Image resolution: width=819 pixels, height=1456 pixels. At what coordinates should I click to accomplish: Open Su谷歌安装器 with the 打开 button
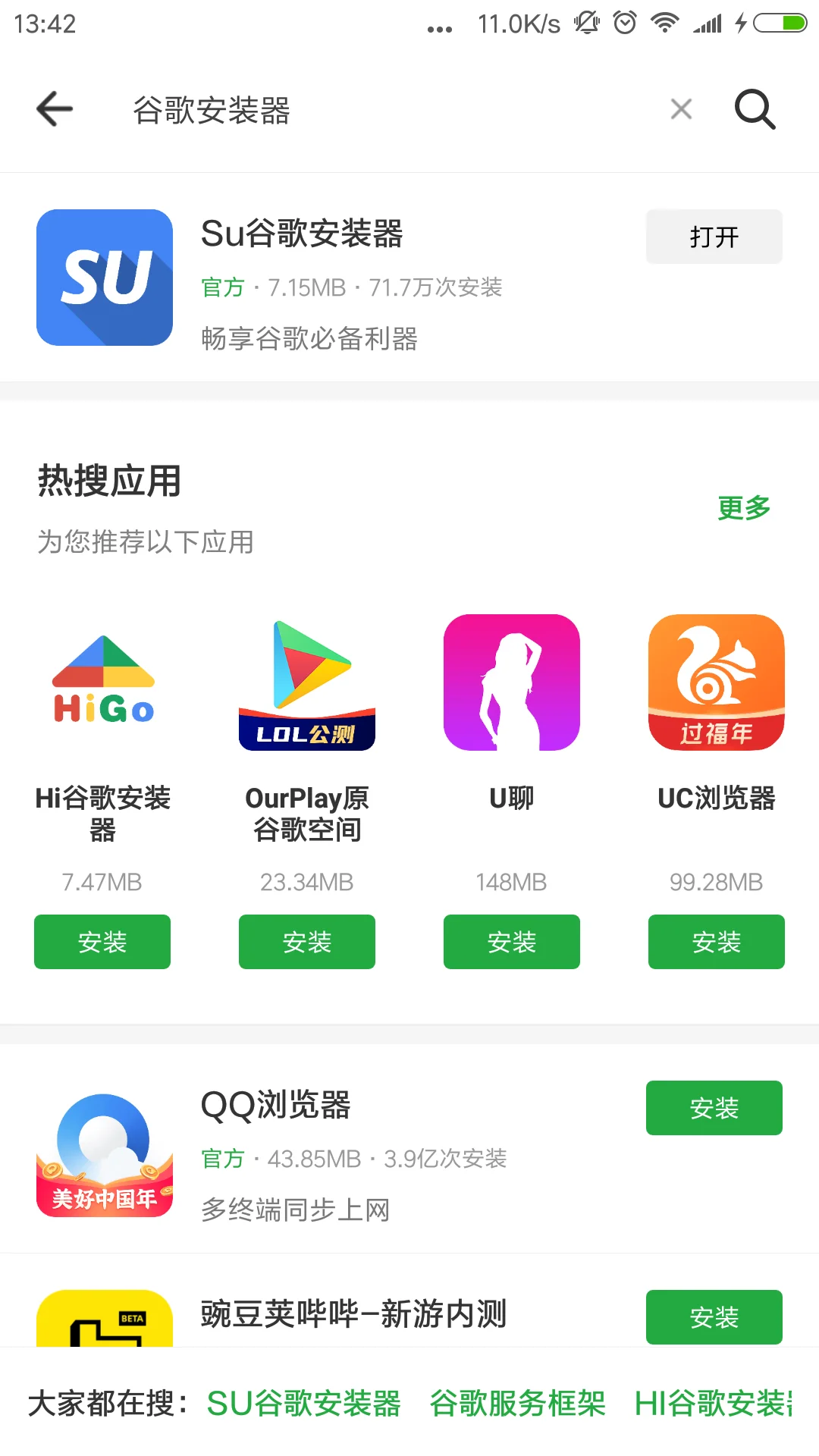714,237
